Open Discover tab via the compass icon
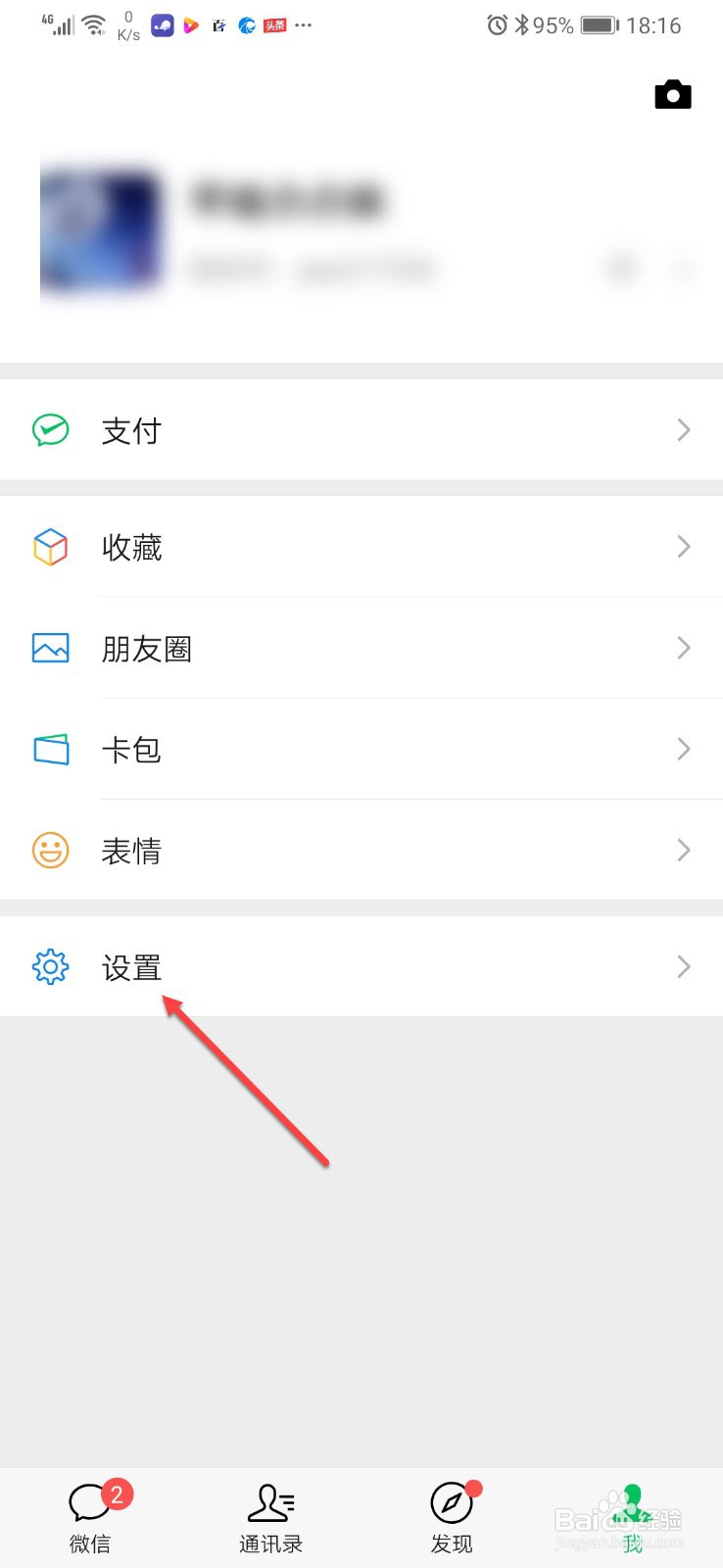This screenshot has width=723, height=1568. [x=452, y=1502]
